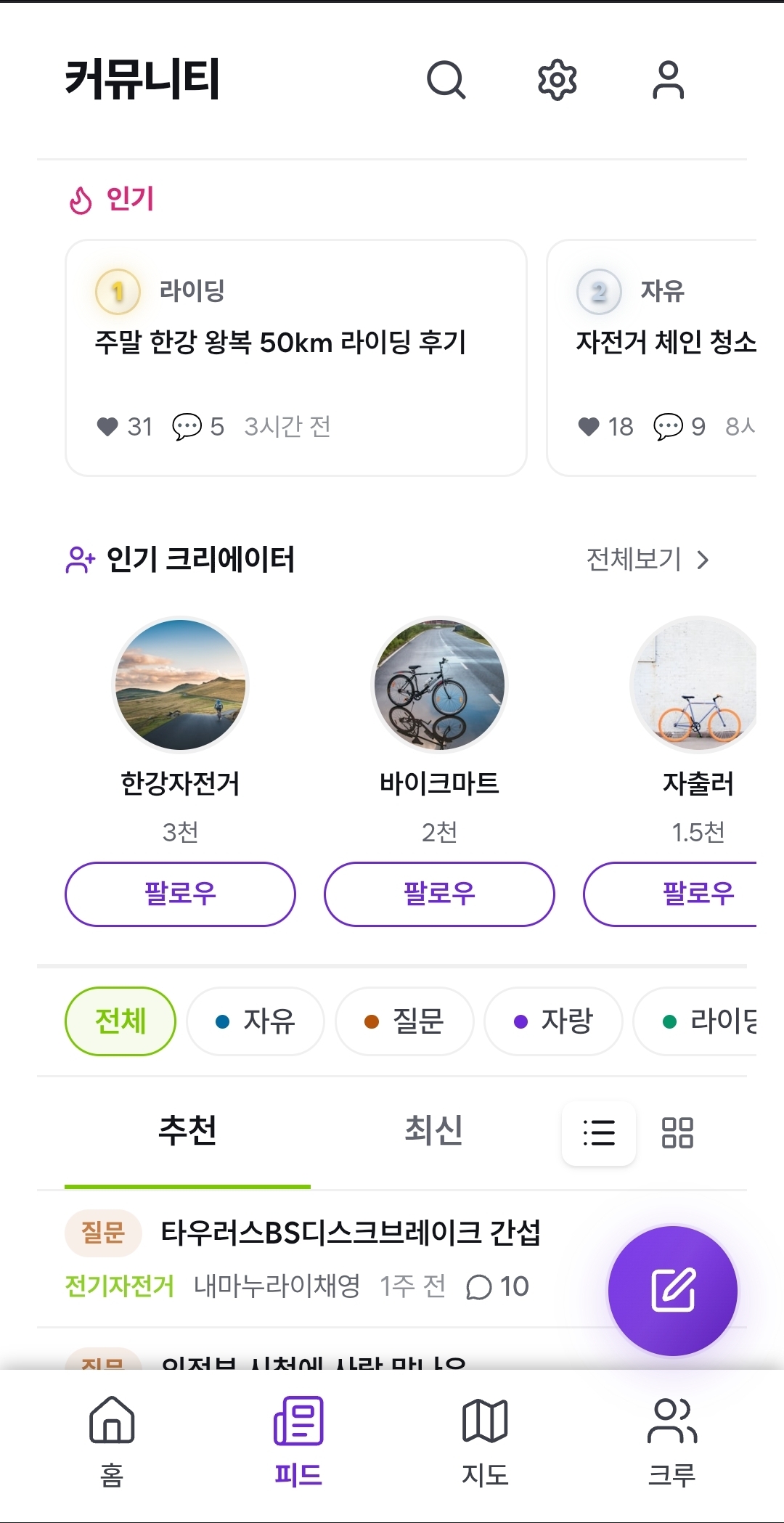This screenshot has height=1523, width=784.
Task: Open the settings gear icon
Action: coord(557,80)
